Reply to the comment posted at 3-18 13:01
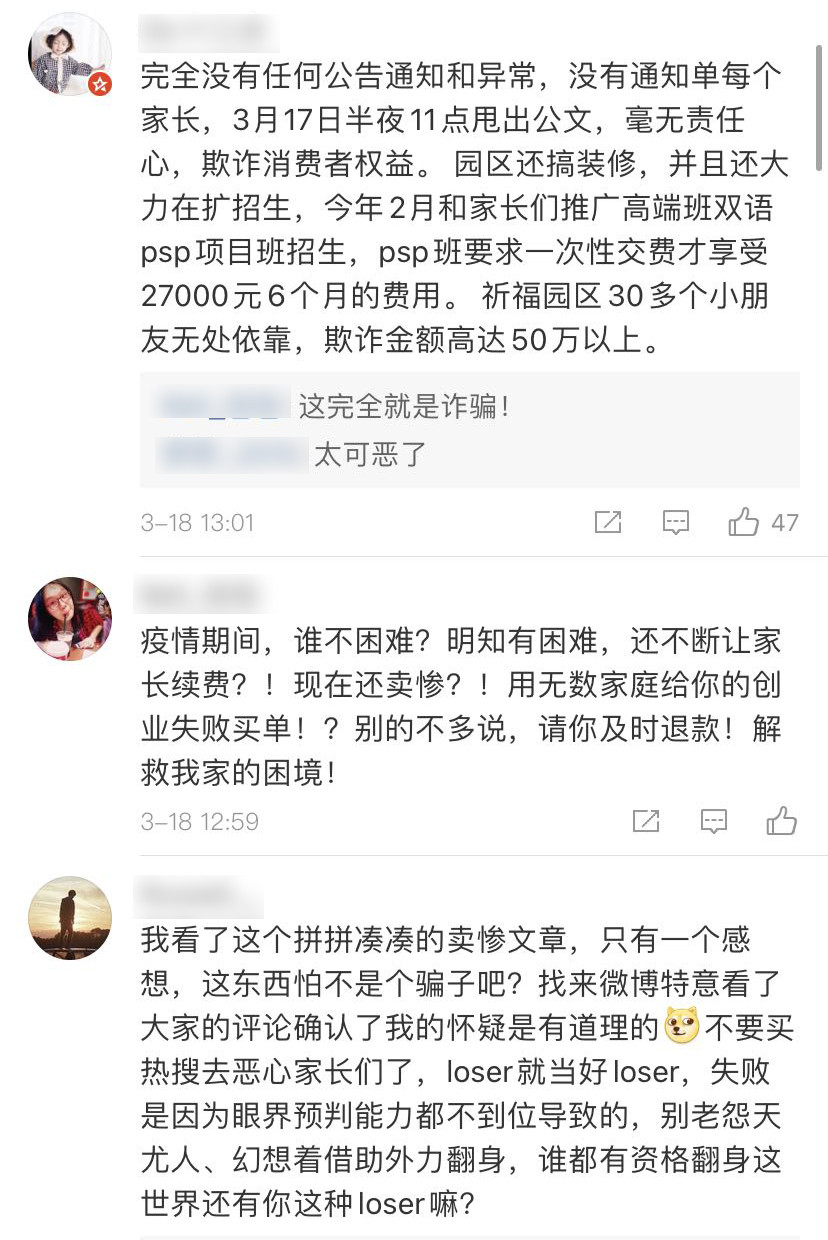Screen dimensions: 828x1240 [676, 522]
